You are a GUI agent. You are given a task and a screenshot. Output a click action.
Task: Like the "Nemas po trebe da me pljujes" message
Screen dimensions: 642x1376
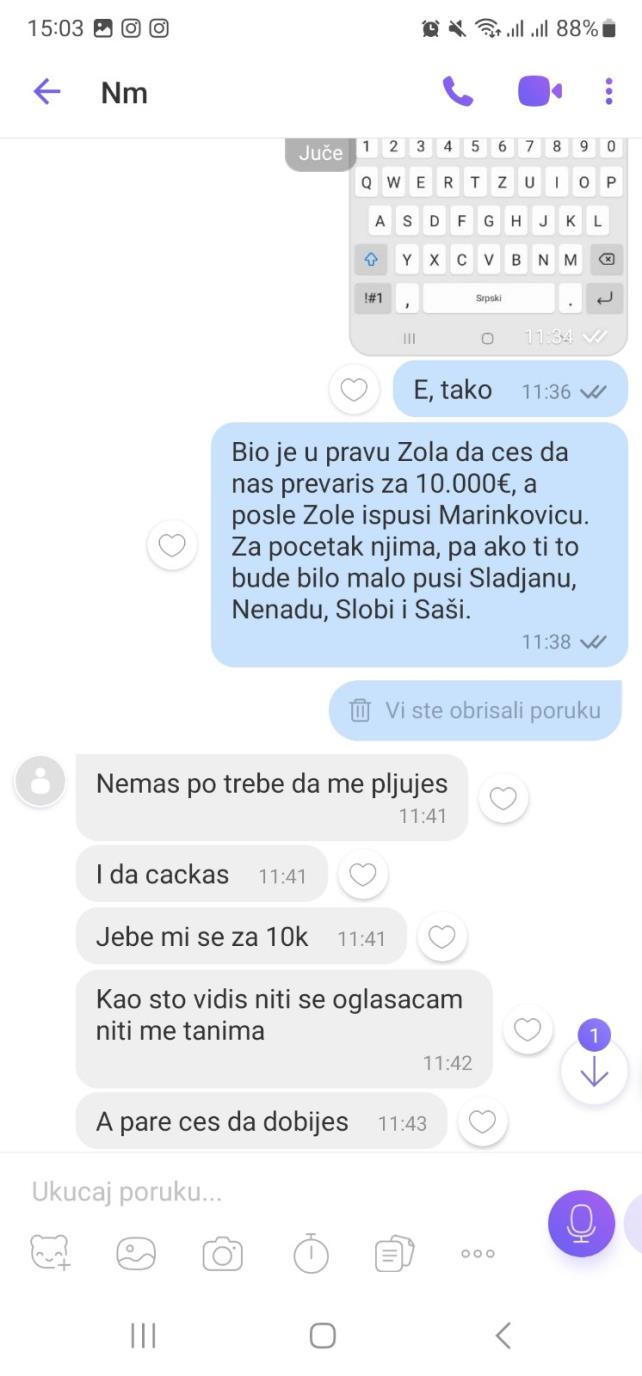(x=503, y=798)
